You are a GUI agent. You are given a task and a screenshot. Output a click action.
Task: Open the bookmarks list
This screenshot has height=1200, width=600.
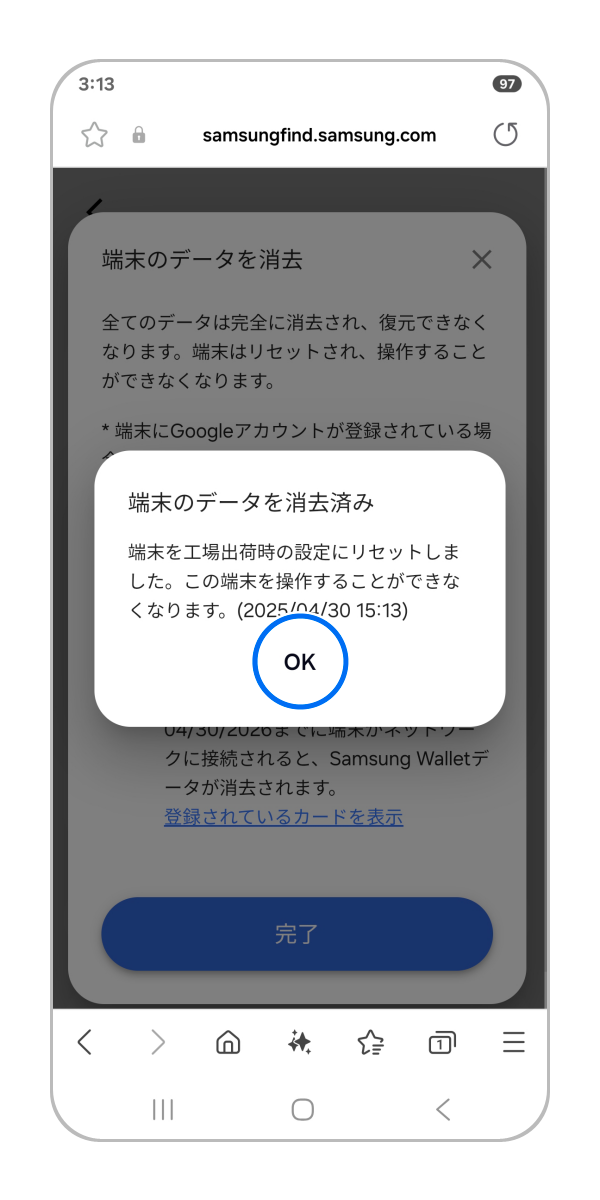click(370, 1043)
